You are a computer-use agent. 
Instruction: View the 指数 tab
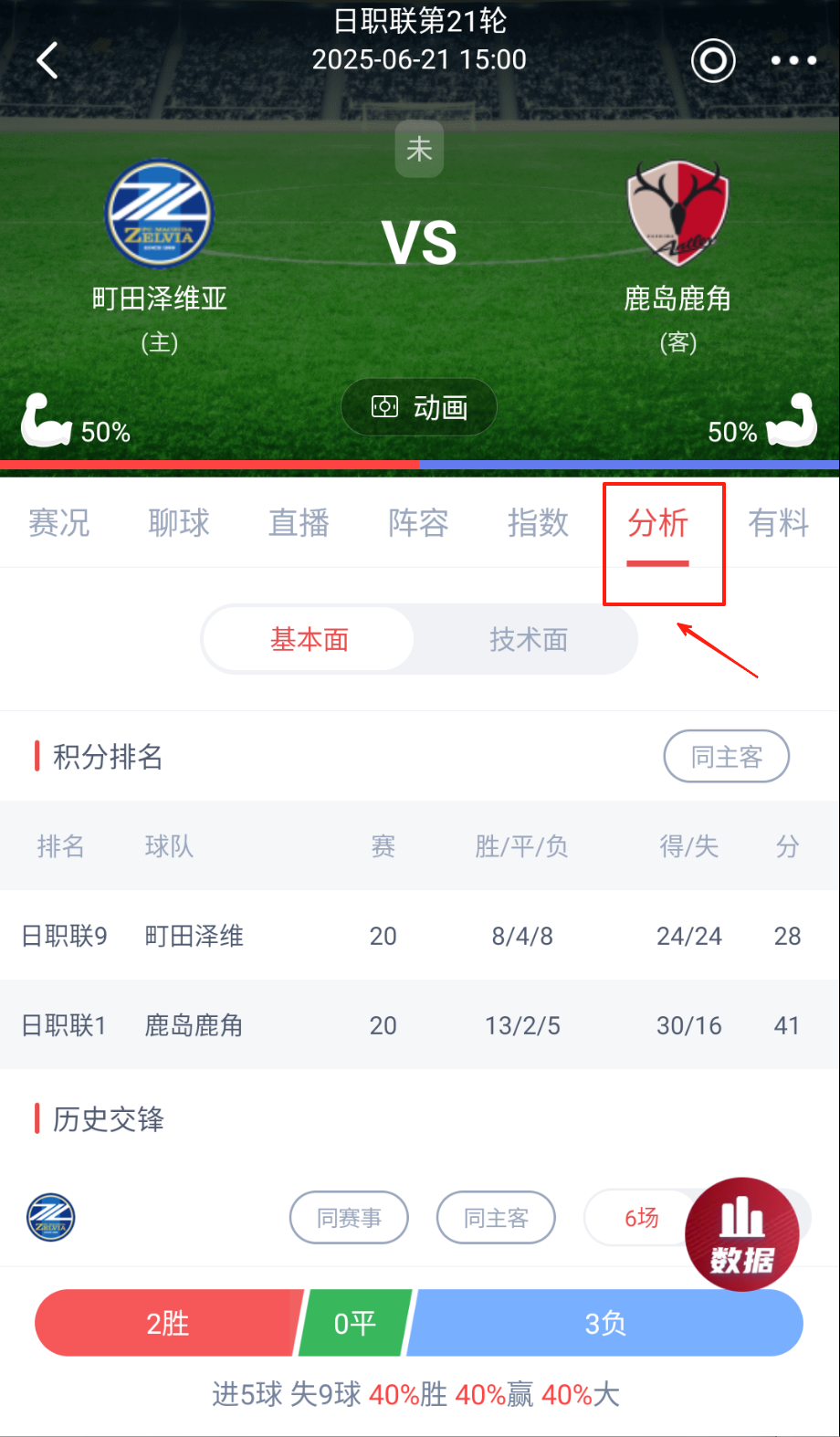pos(538,523)
